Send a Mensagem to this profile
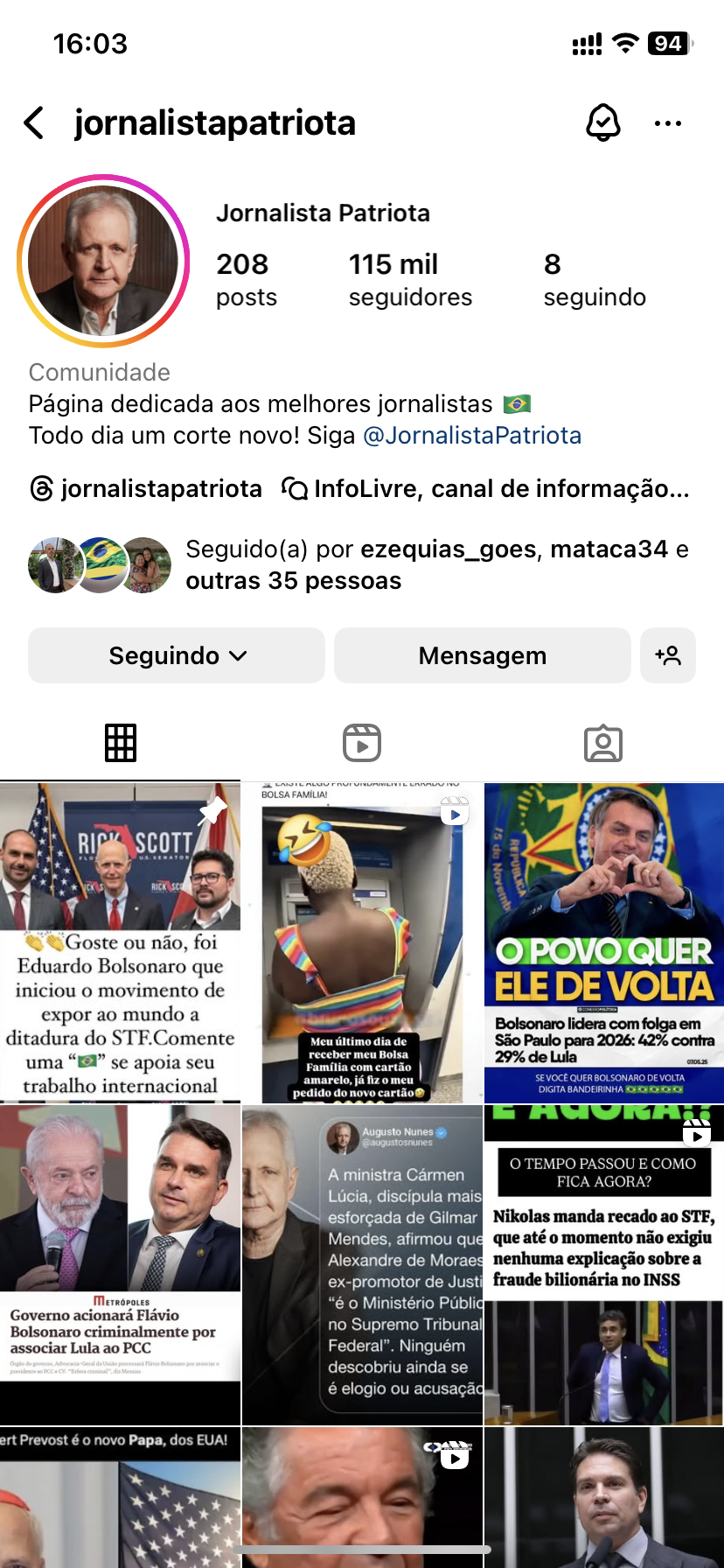724x1568 pixels. click(x=482, y=655)
